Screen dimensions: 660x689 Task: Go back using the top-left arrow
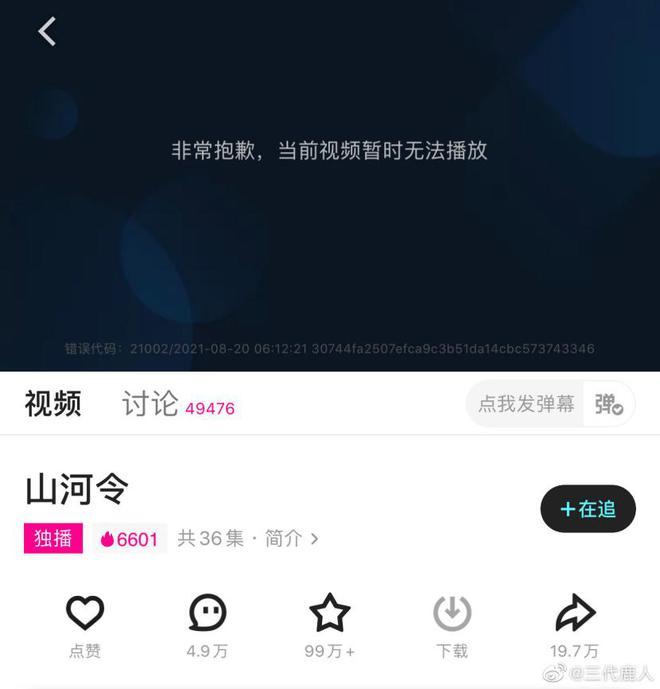click(x=47, y=32)
